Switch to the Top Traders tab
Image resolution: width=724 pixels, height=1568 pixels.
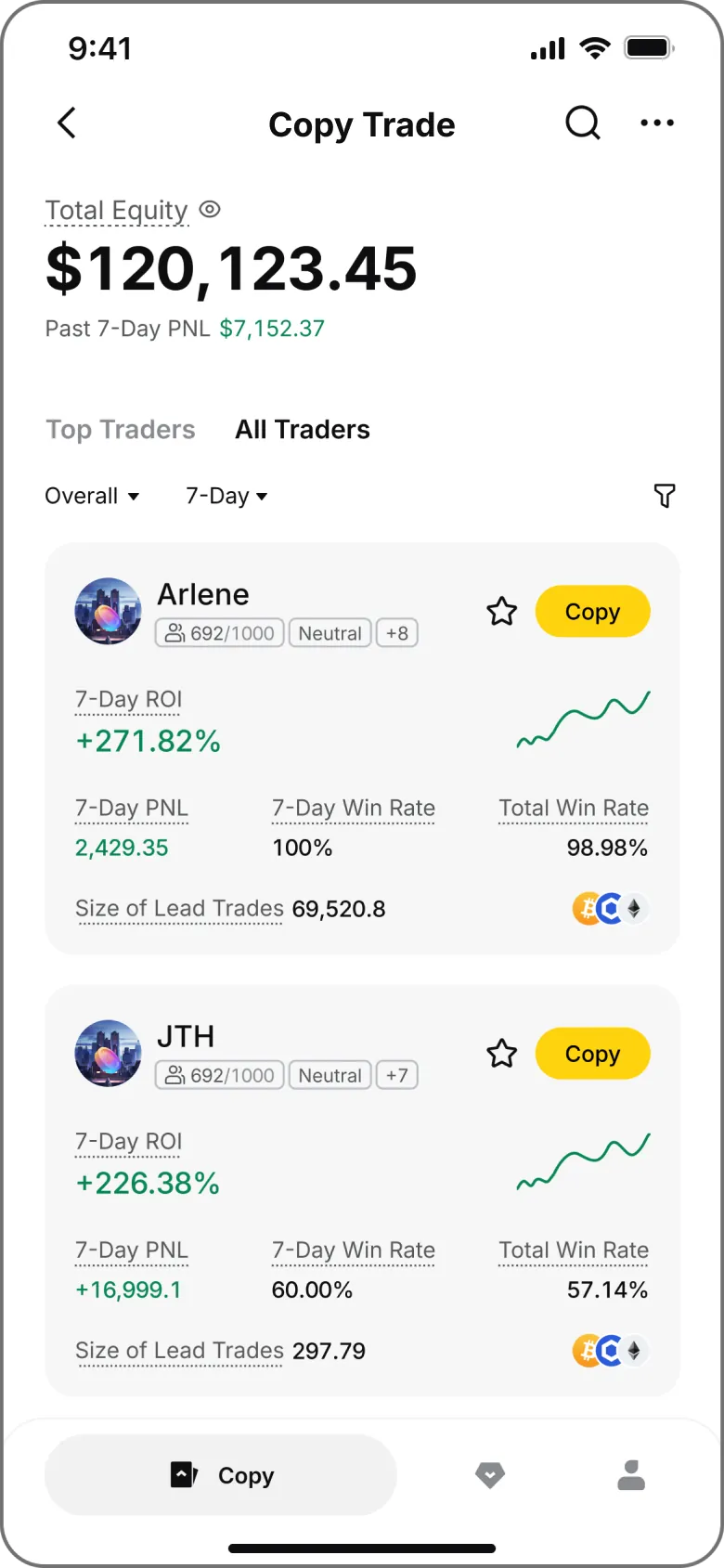click(x=121, y=429)
